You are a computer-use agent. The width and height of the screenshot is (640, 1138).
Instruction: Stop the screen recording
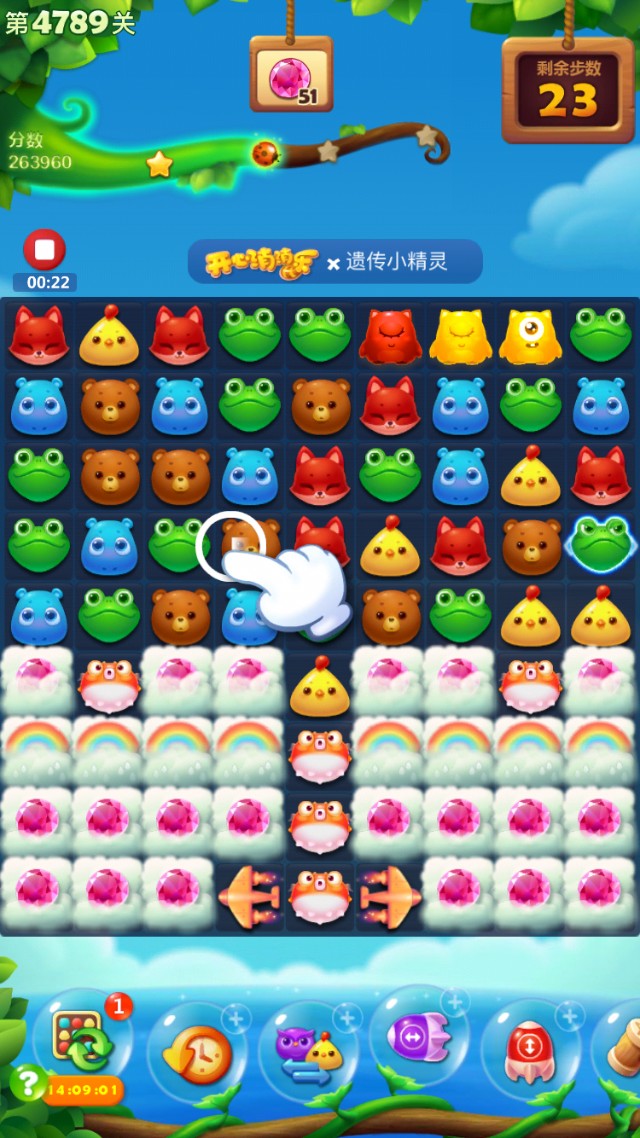pos(44,250)
